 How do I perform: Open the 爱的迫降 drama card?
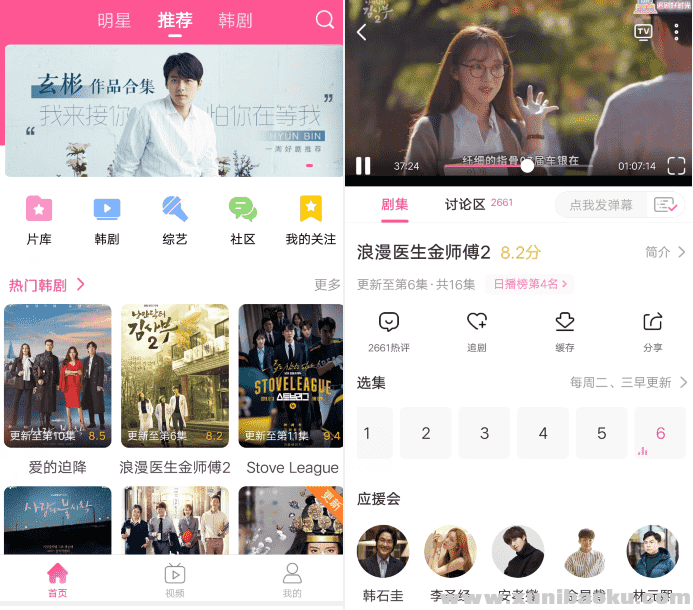tap(57, 376)
